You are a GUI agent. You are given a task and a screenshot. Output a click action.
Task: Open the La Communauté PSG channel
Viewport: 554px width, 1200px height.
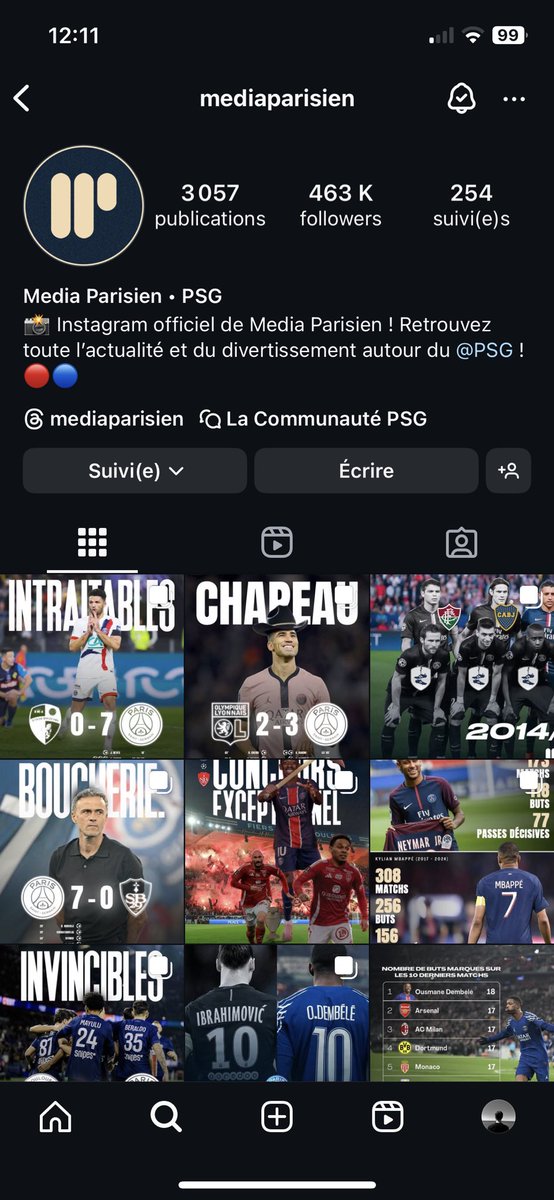[313, 419]
